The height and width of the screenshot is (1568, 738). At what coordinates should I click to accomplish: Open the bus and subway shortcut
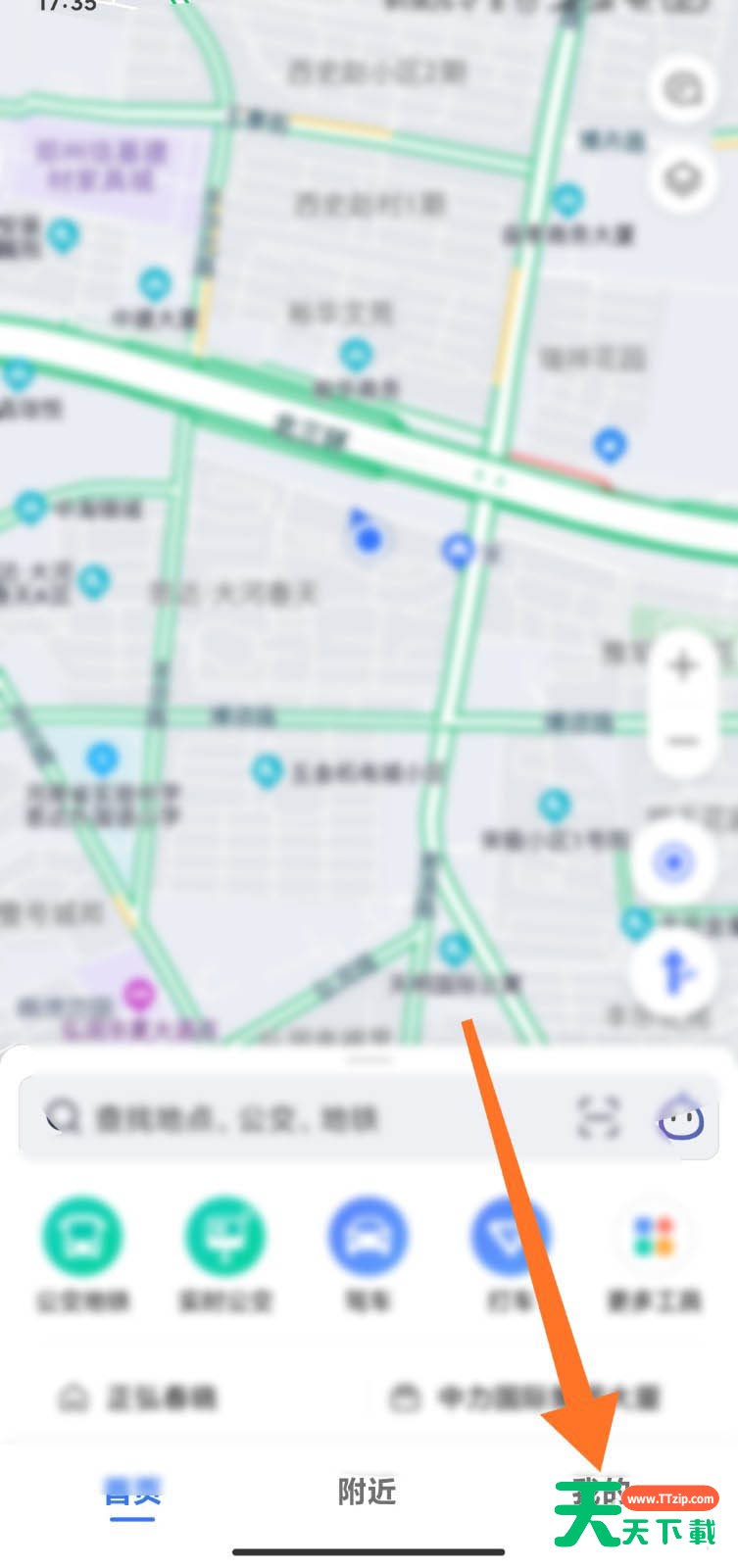(83, 1256)
